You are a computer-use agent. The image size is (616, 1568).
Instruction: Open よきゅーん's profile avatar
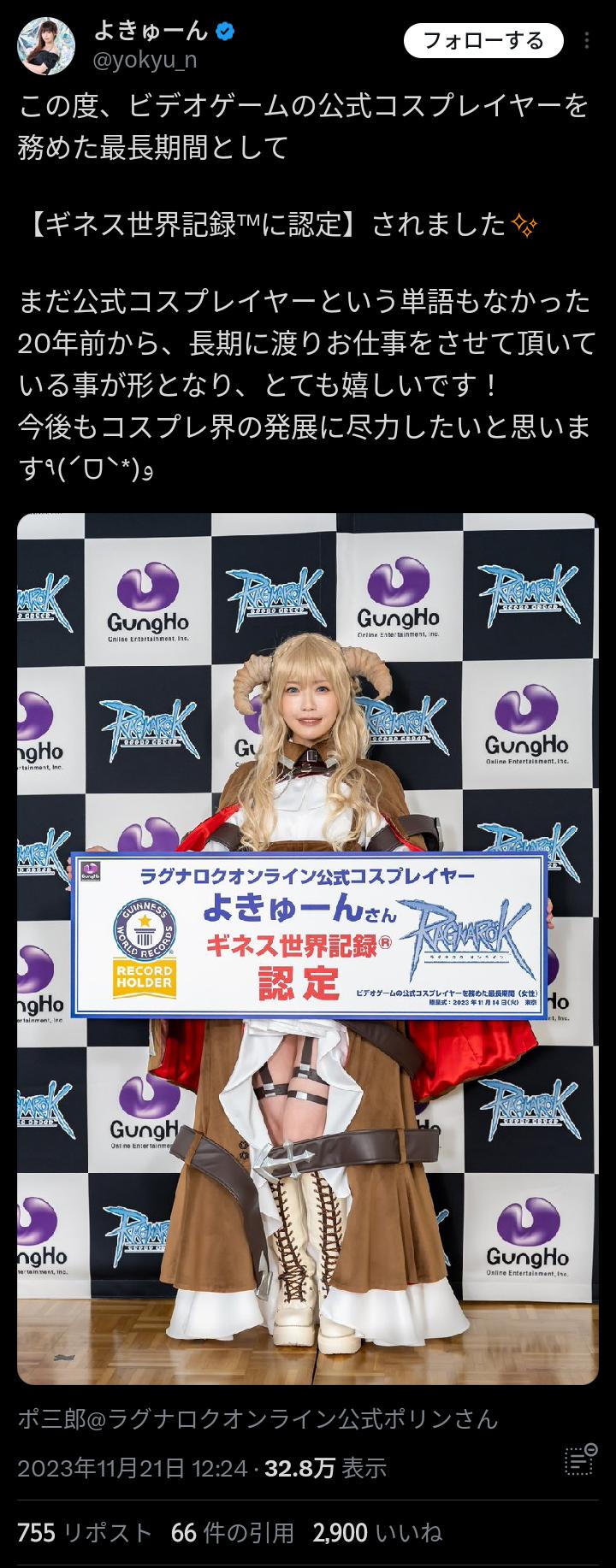(46, 47)
